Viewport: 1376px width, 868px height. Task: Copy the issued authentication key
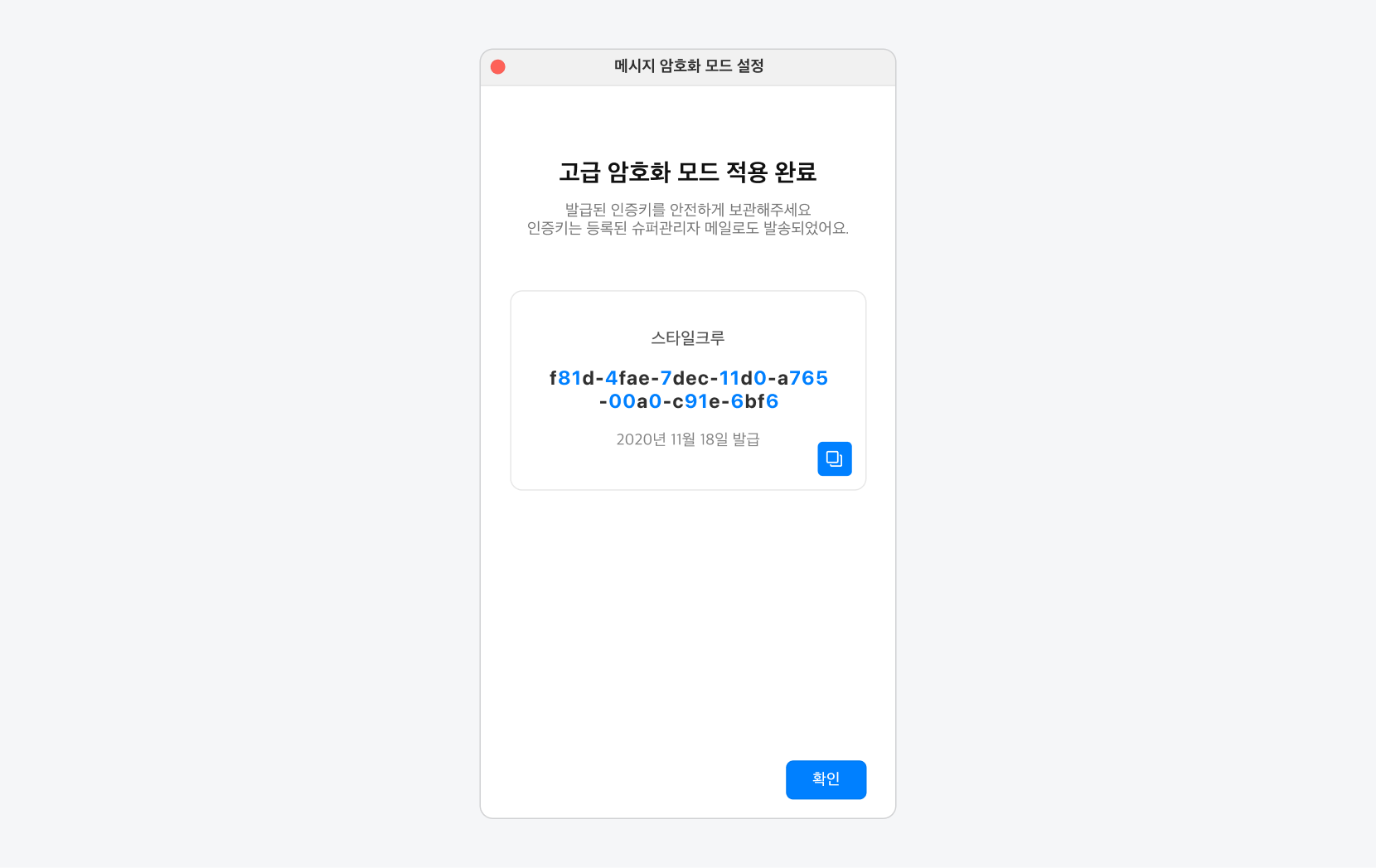tap(834, 458)
